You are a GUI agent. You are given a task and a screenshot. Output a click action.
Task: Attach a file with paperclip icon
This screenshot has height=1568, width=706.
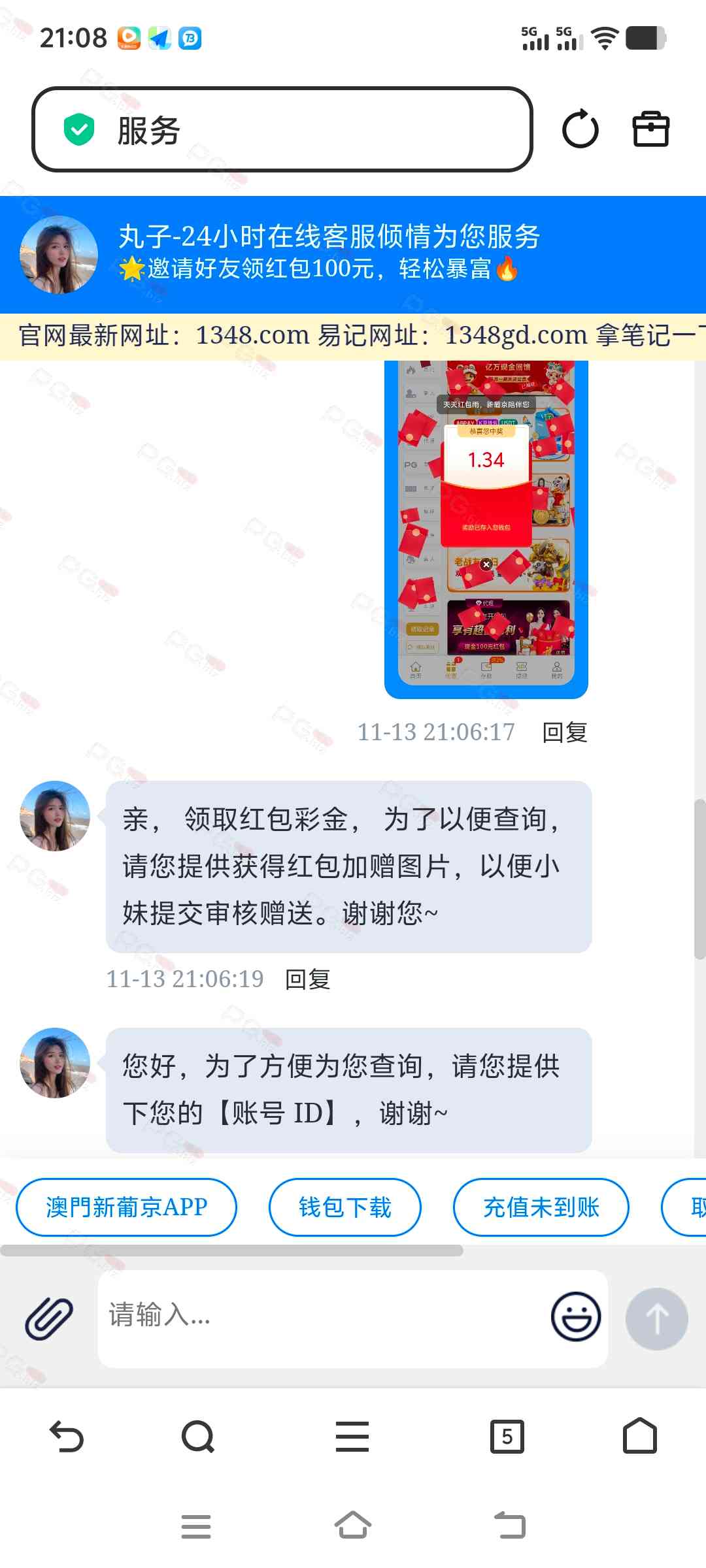point(49,1318)
